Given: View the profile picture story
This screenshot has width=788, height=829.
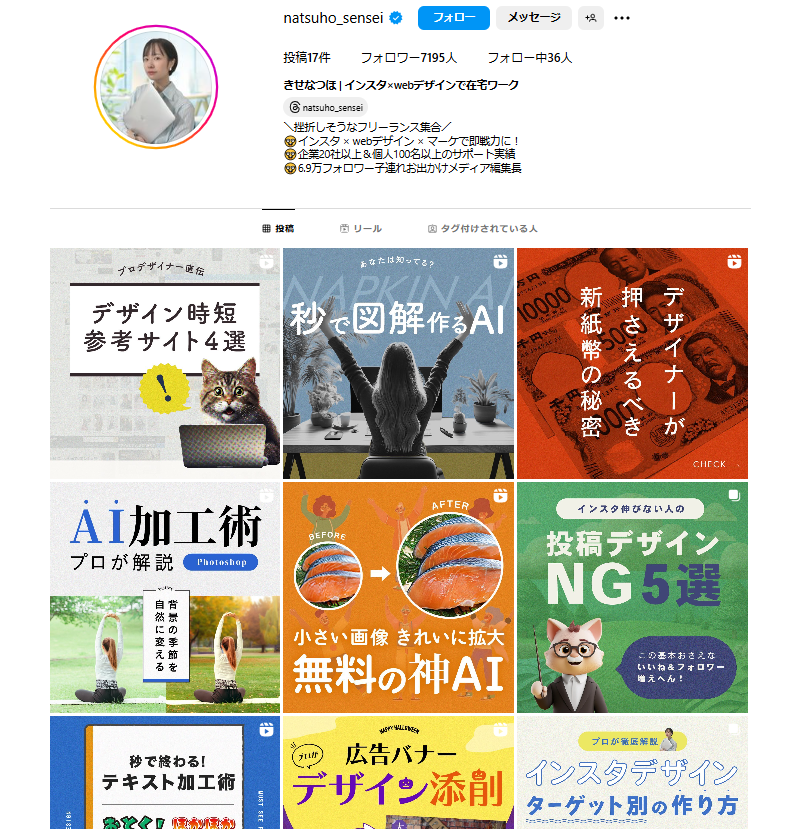Looking at the screenshot, I should pos(156,87).
